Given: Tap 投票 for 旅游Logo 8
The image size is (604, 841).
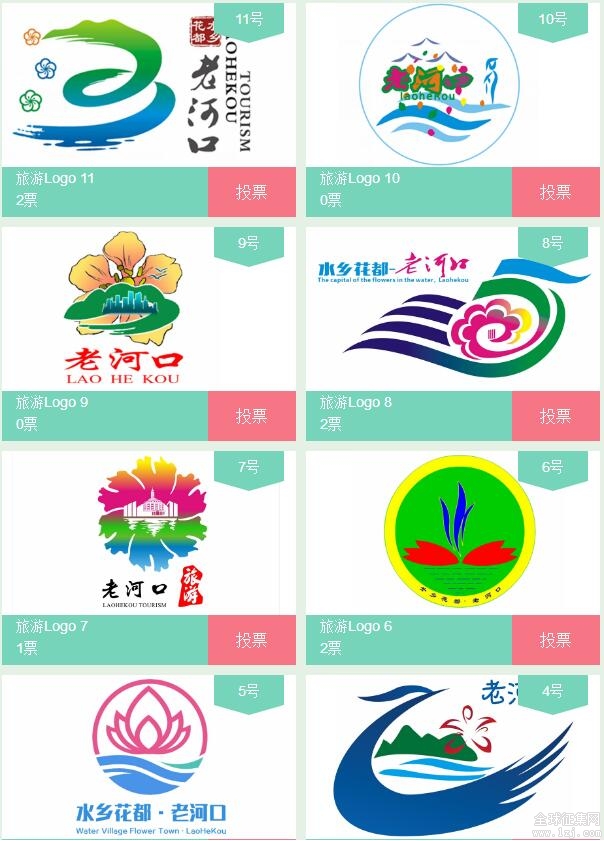Looking at the screenshot, I should 555,416.
